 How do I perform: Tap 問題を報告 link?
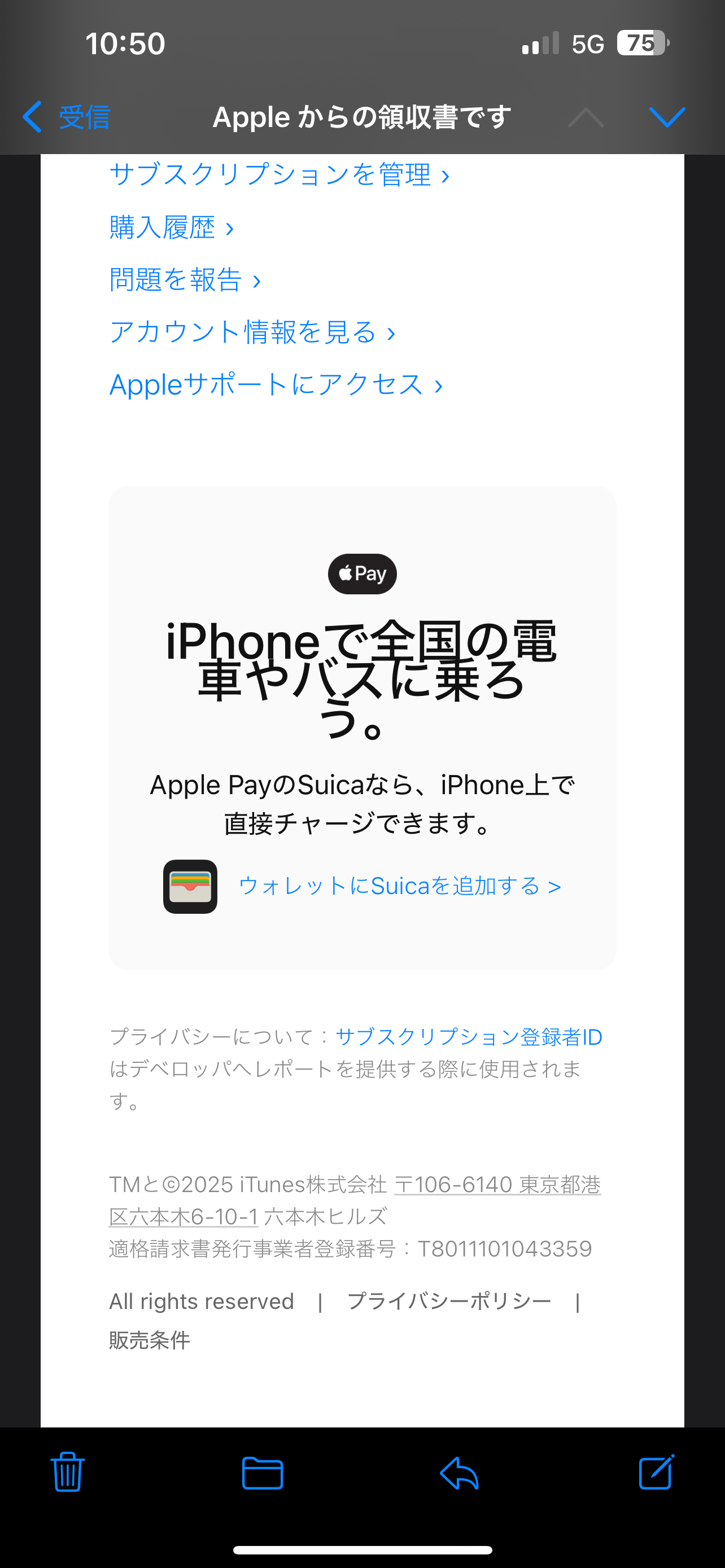[185, 280]
